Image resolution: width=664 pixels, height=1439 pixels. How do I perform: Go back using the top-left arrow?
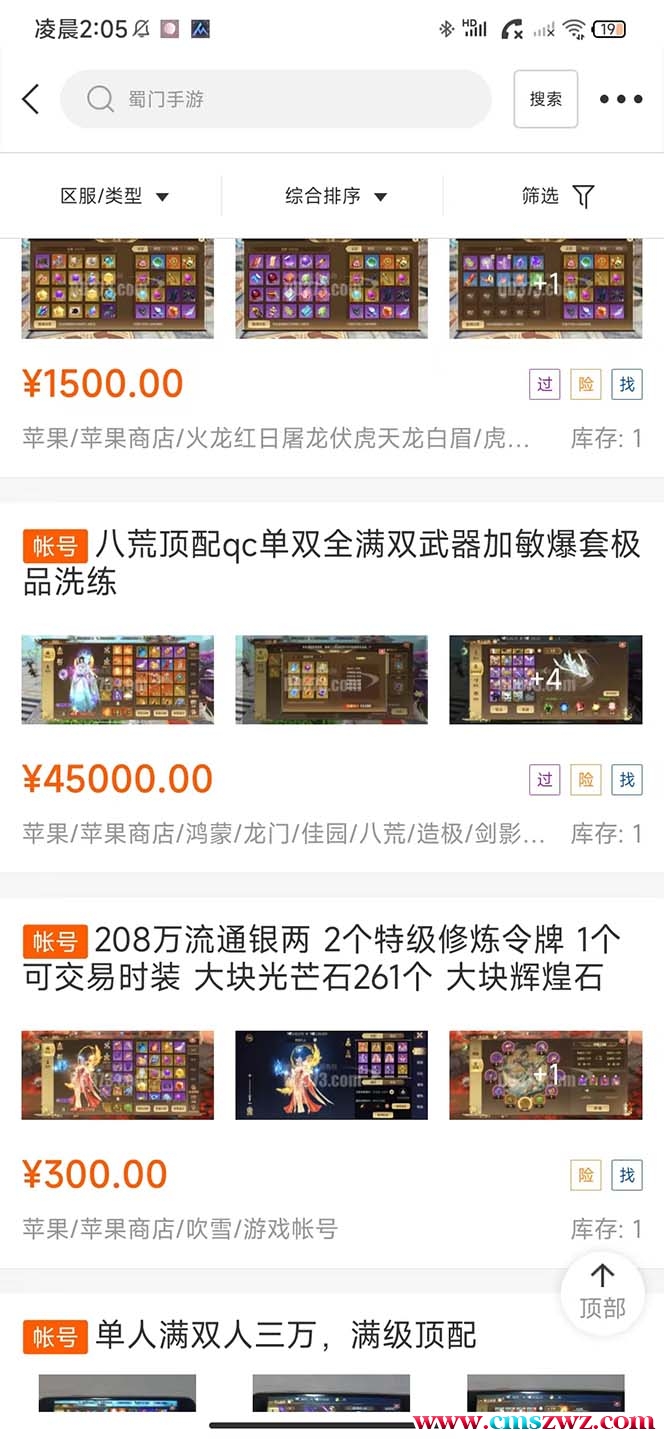coord(31,99)
